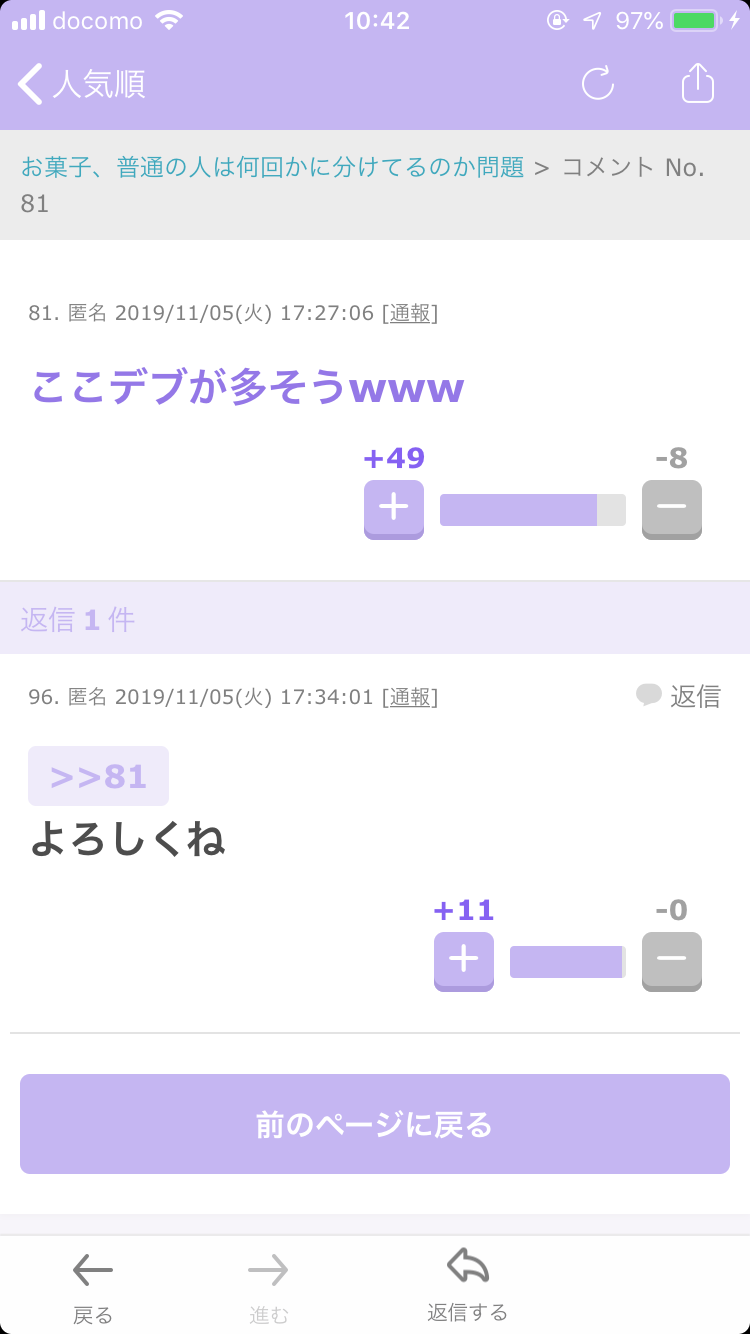Viewport: 750px width, 1334px height.
Task: Tap 前のページに戻る button
Action: point(375,1124)
